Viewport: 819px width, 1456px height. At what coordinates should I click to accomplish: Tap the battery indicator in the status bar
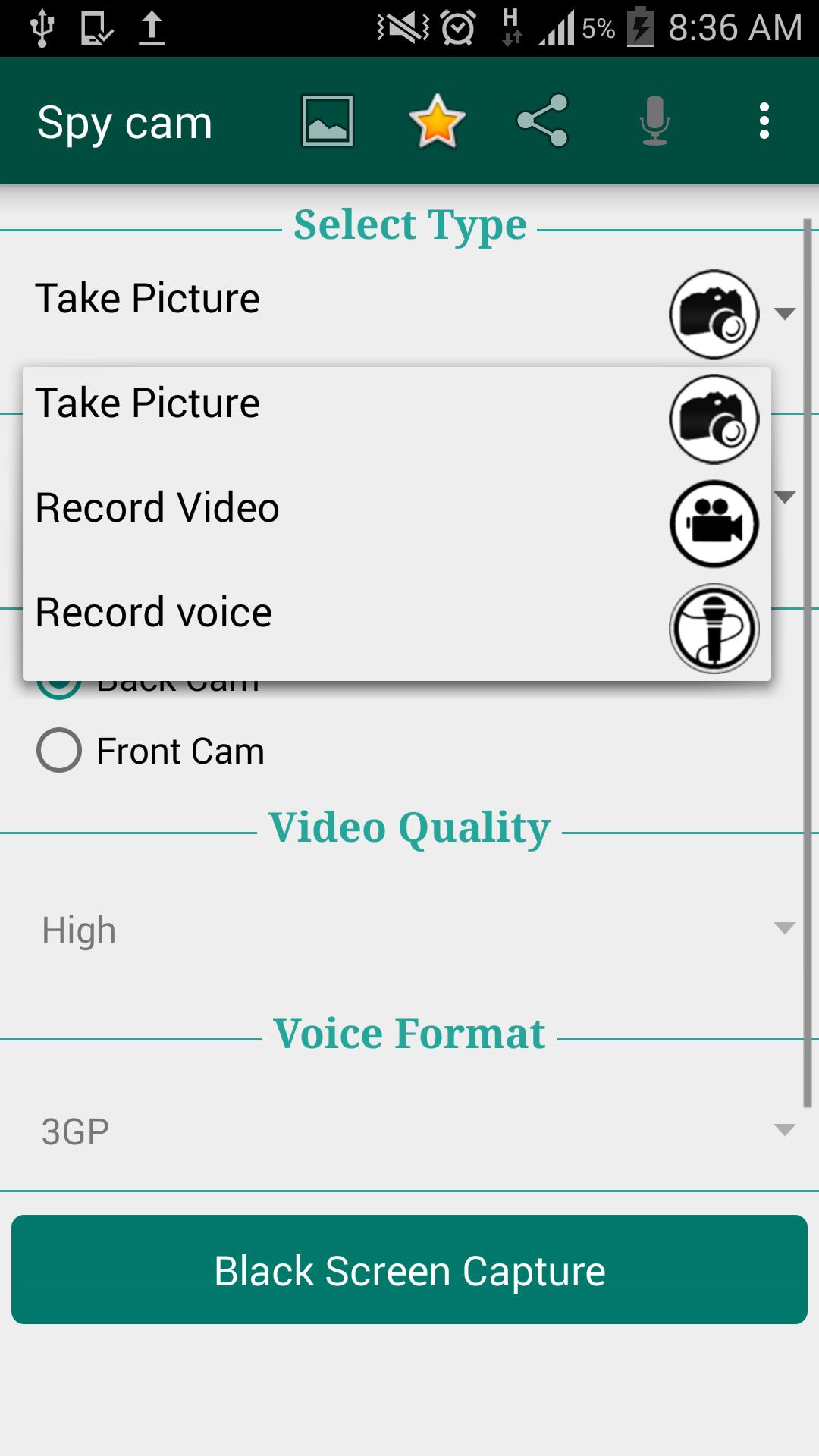coord(639,27)
